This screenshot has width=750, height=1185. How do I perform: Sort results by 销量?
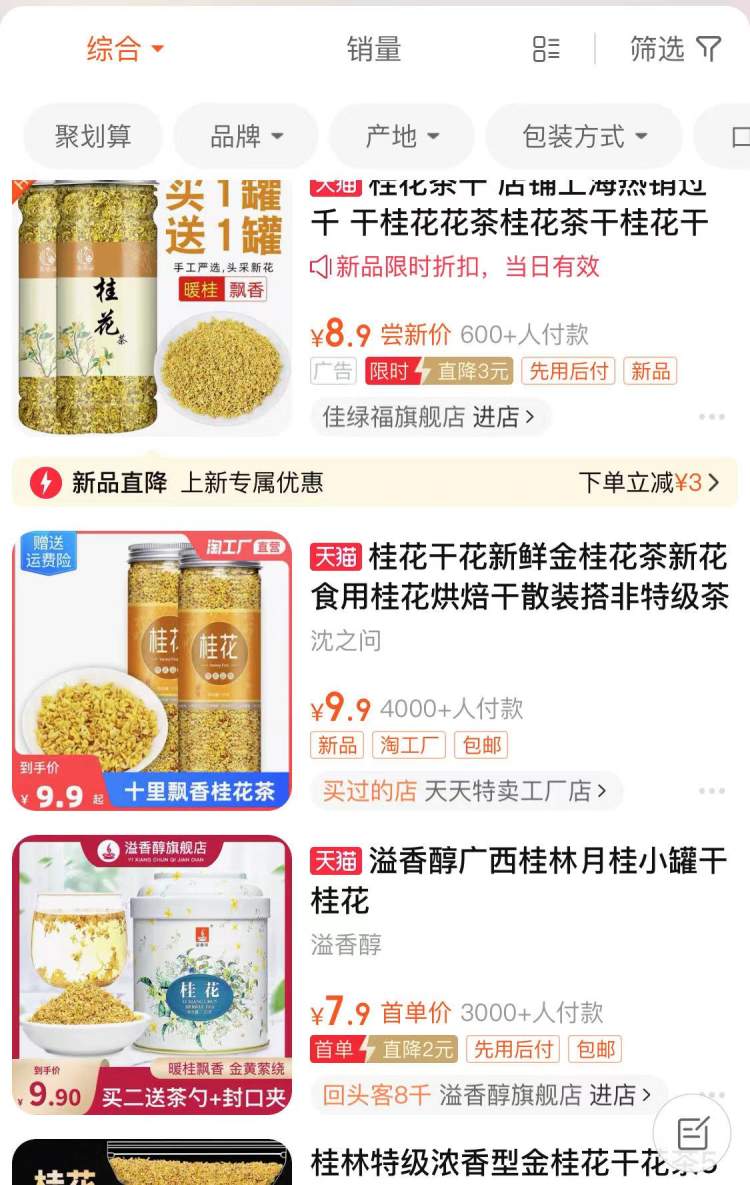click(373, 49)
